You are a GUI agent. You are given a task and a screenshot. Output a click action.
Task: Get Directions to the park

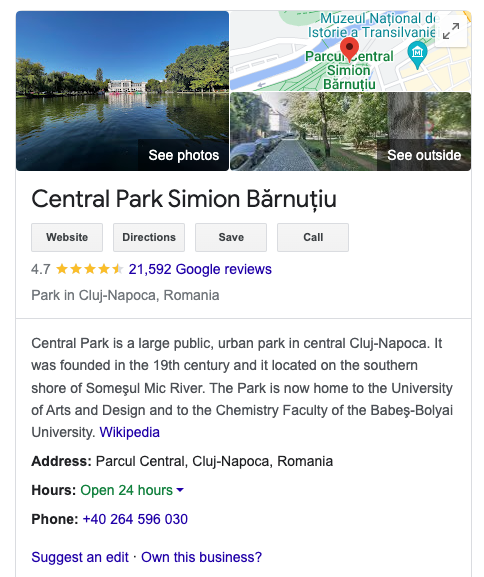pos(149,237)
